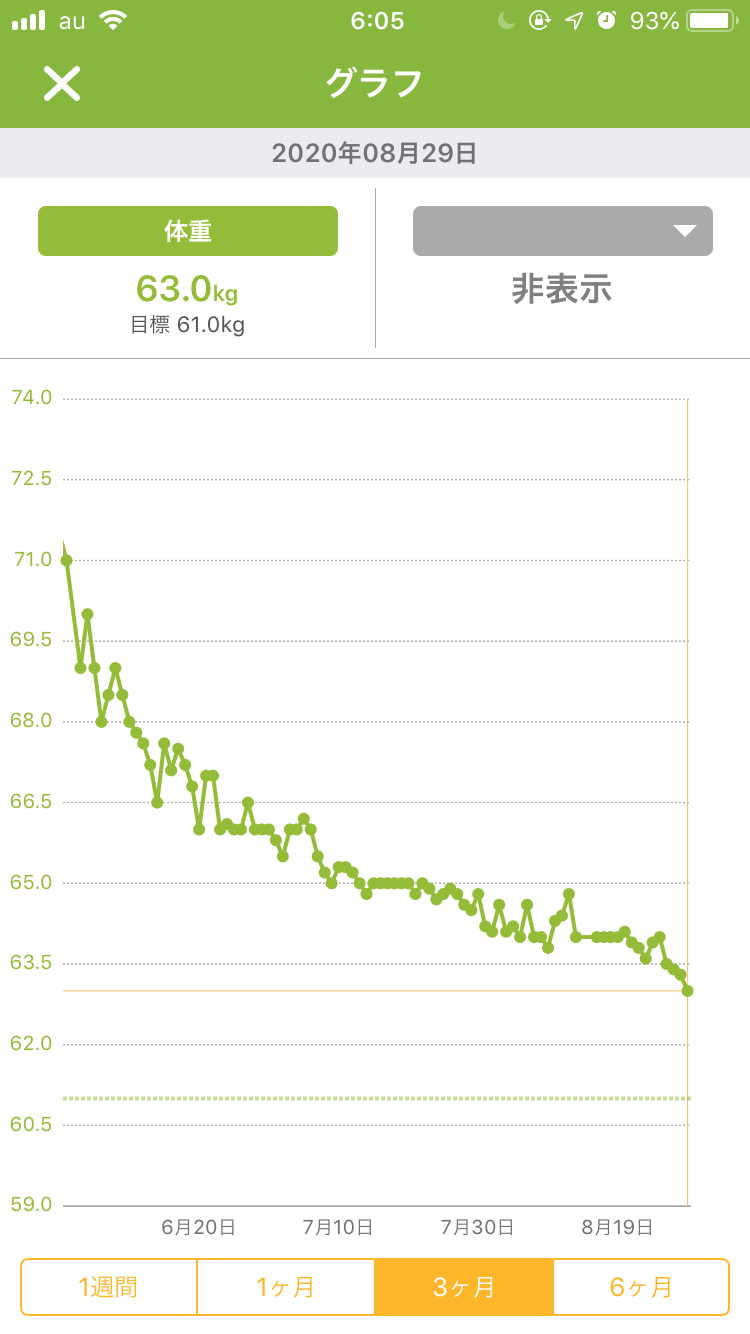Open the second data series dropdown
Image resolution: width=750 pixels, height=1334 pixels.
[563, 231]
